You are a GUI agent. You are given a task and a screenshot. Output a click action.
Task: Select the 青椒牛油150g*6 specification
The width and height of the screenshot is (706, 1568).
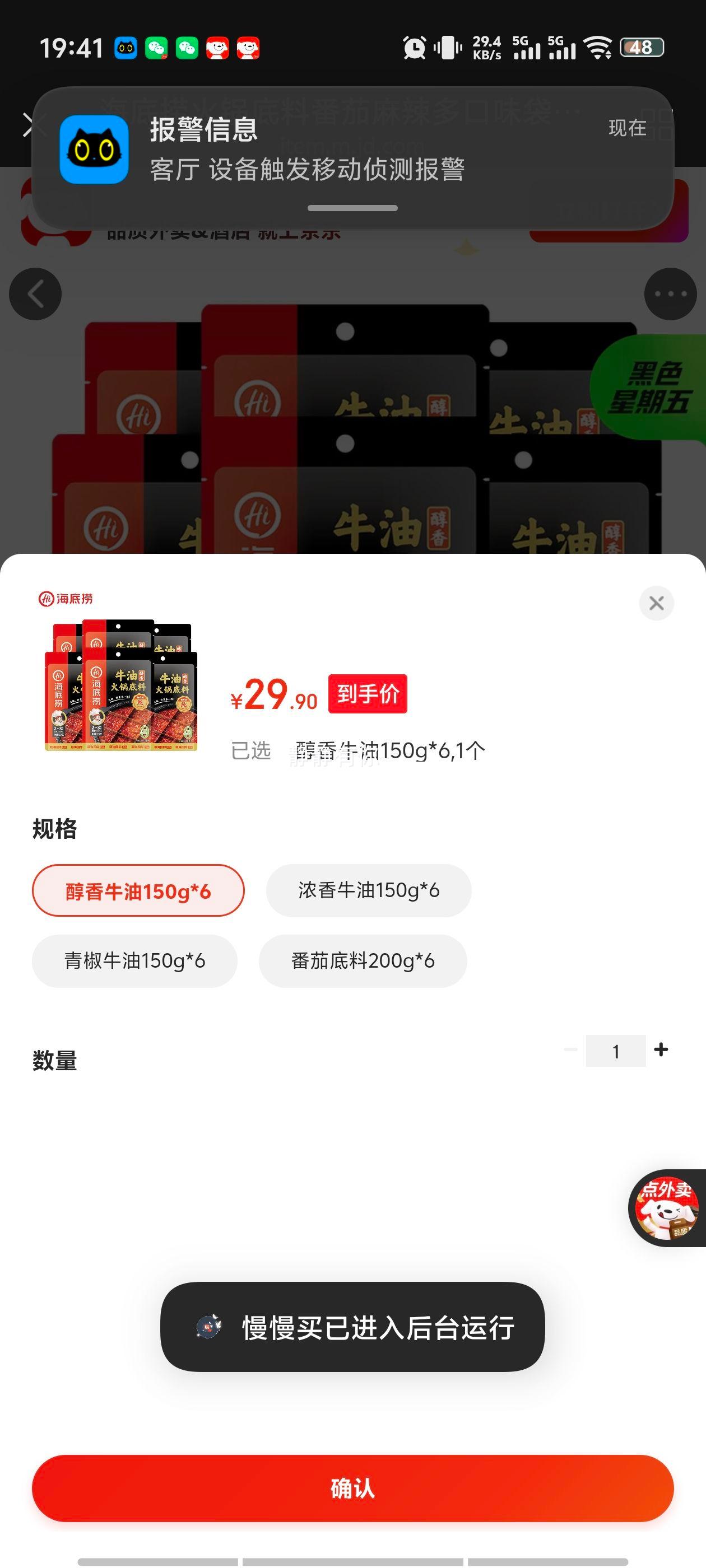point(134,960)
